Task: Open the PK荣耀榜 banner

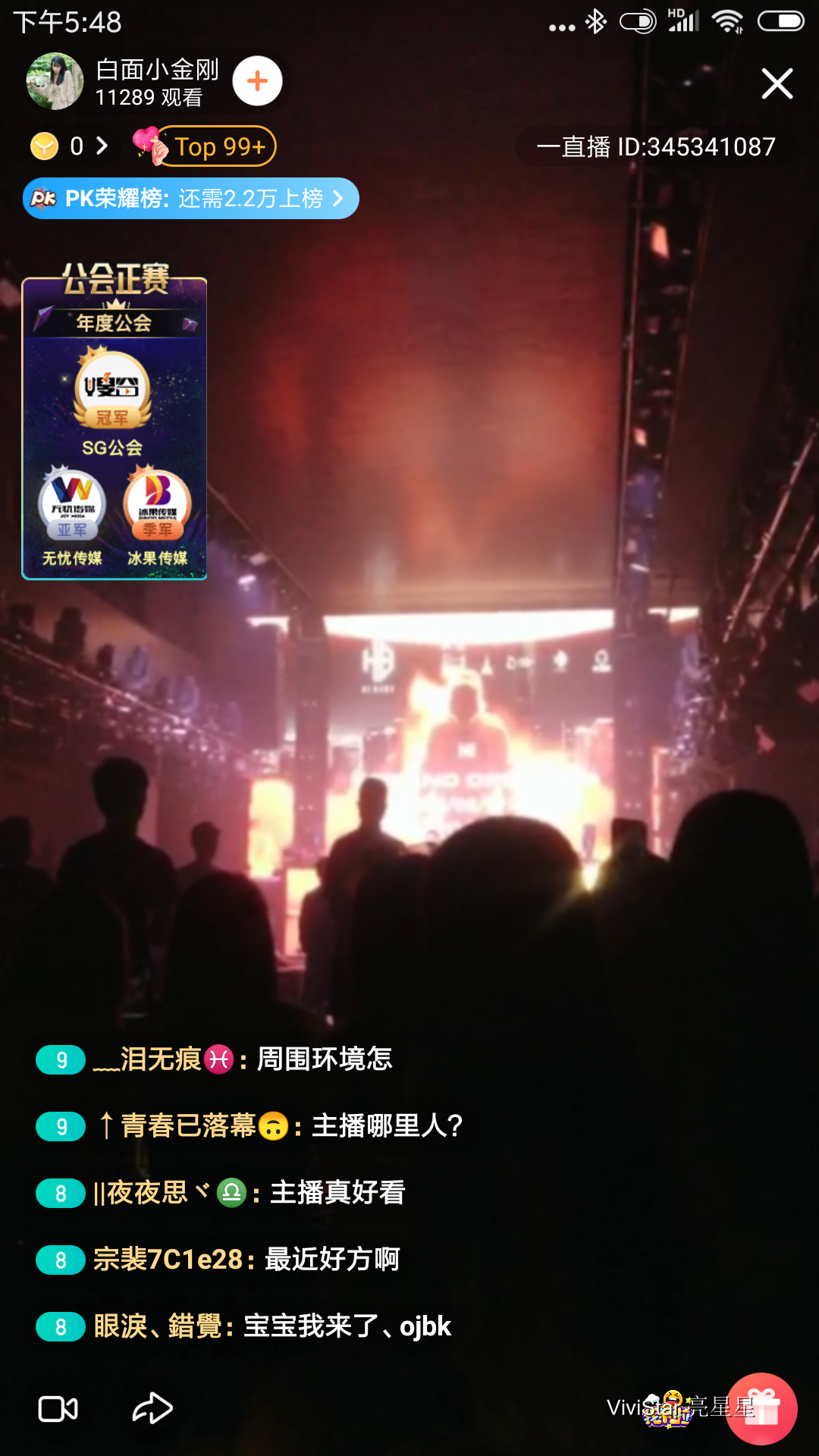Action: 190,199
